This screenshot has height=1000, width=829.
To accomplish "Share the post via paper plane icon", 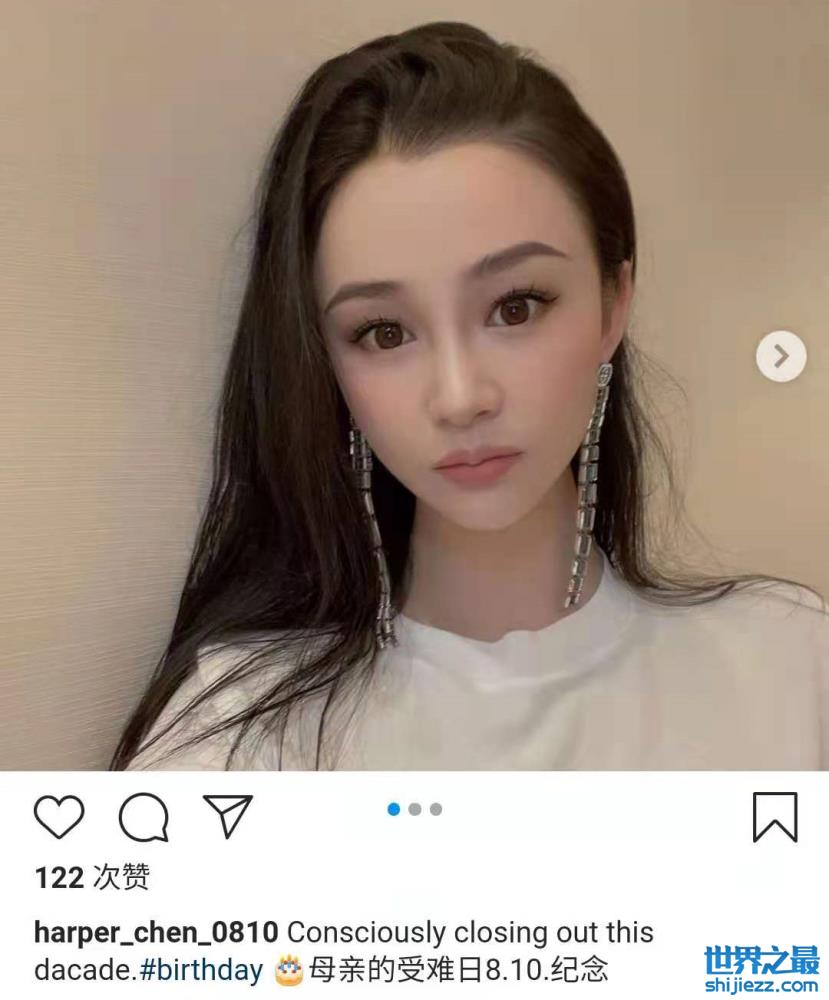I will click(228, 816).
